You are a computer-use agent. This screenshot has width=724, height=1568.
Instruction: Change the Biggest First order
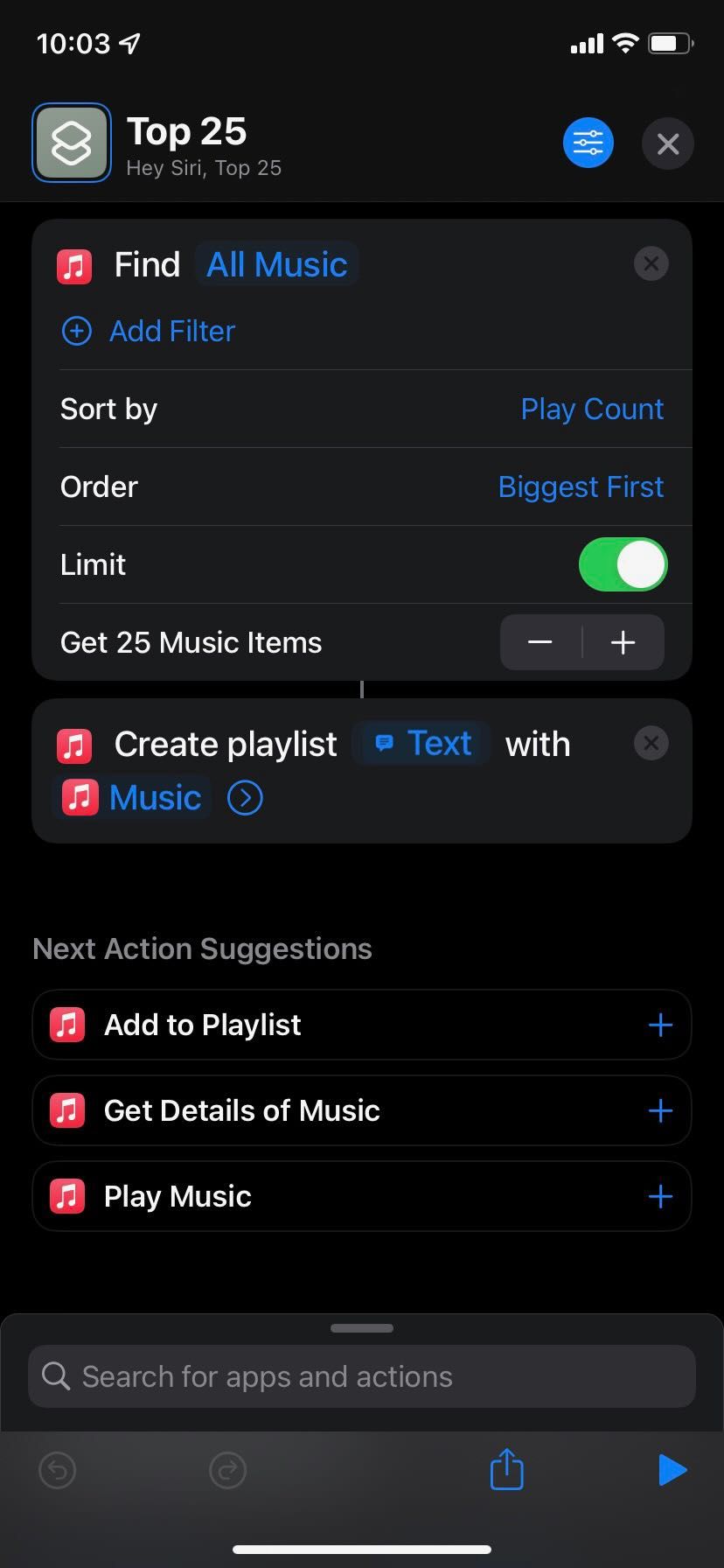581,486
